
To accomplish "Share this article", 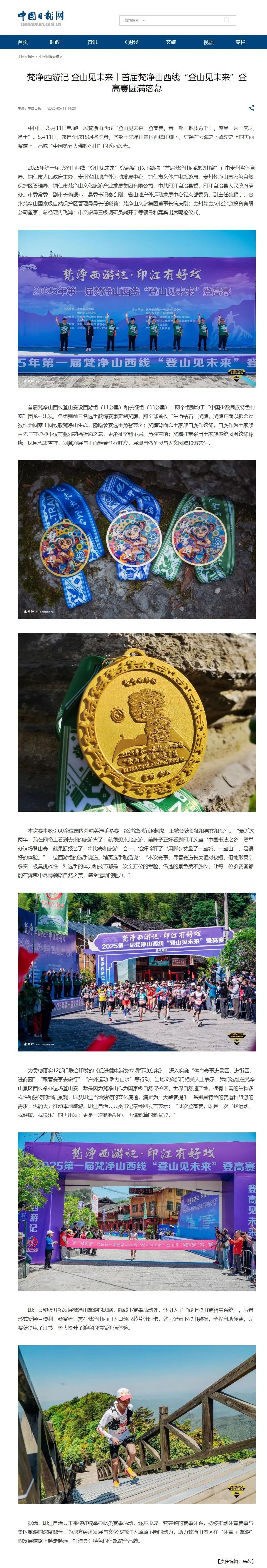I will (x=251, y=108).
